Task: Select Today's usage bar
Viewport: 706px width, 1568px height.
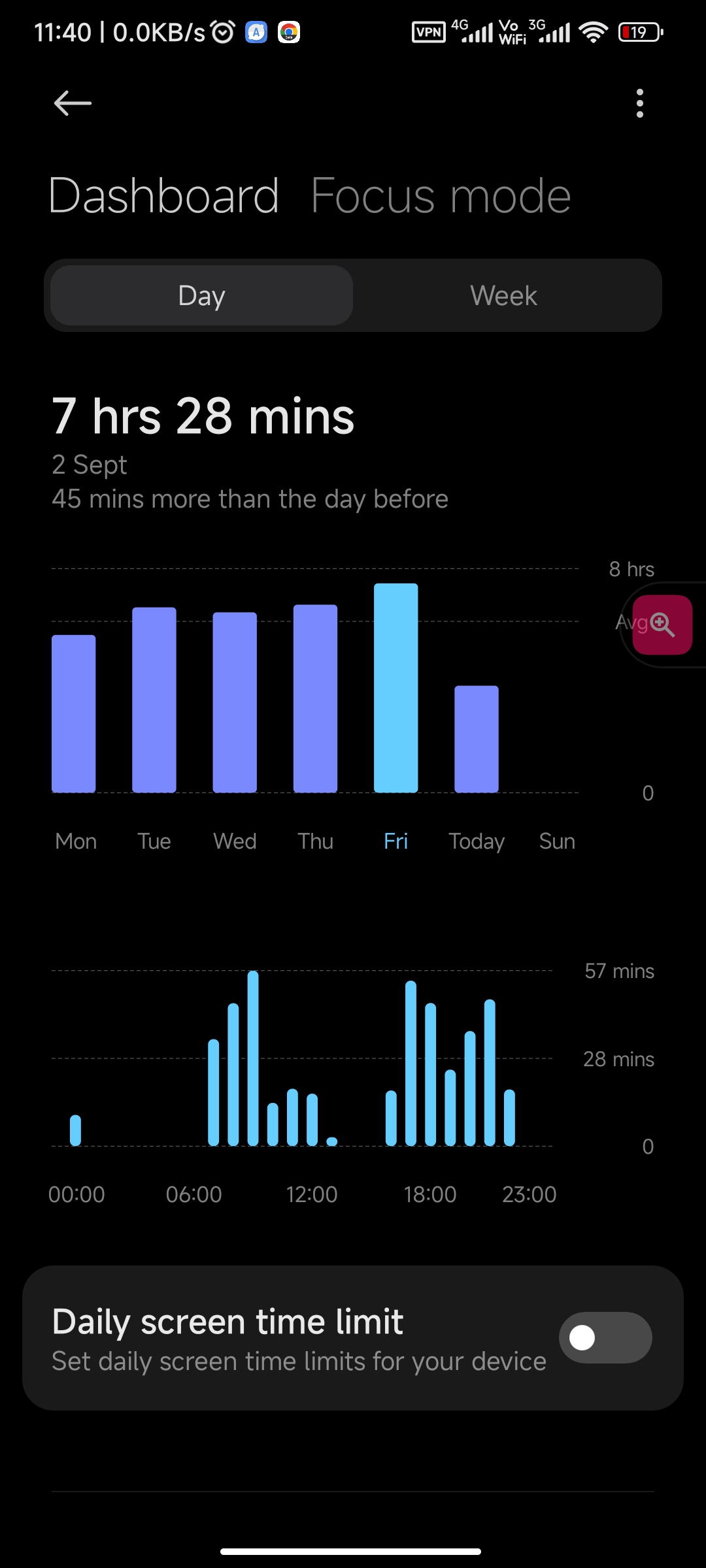Action: click(477, 739)
